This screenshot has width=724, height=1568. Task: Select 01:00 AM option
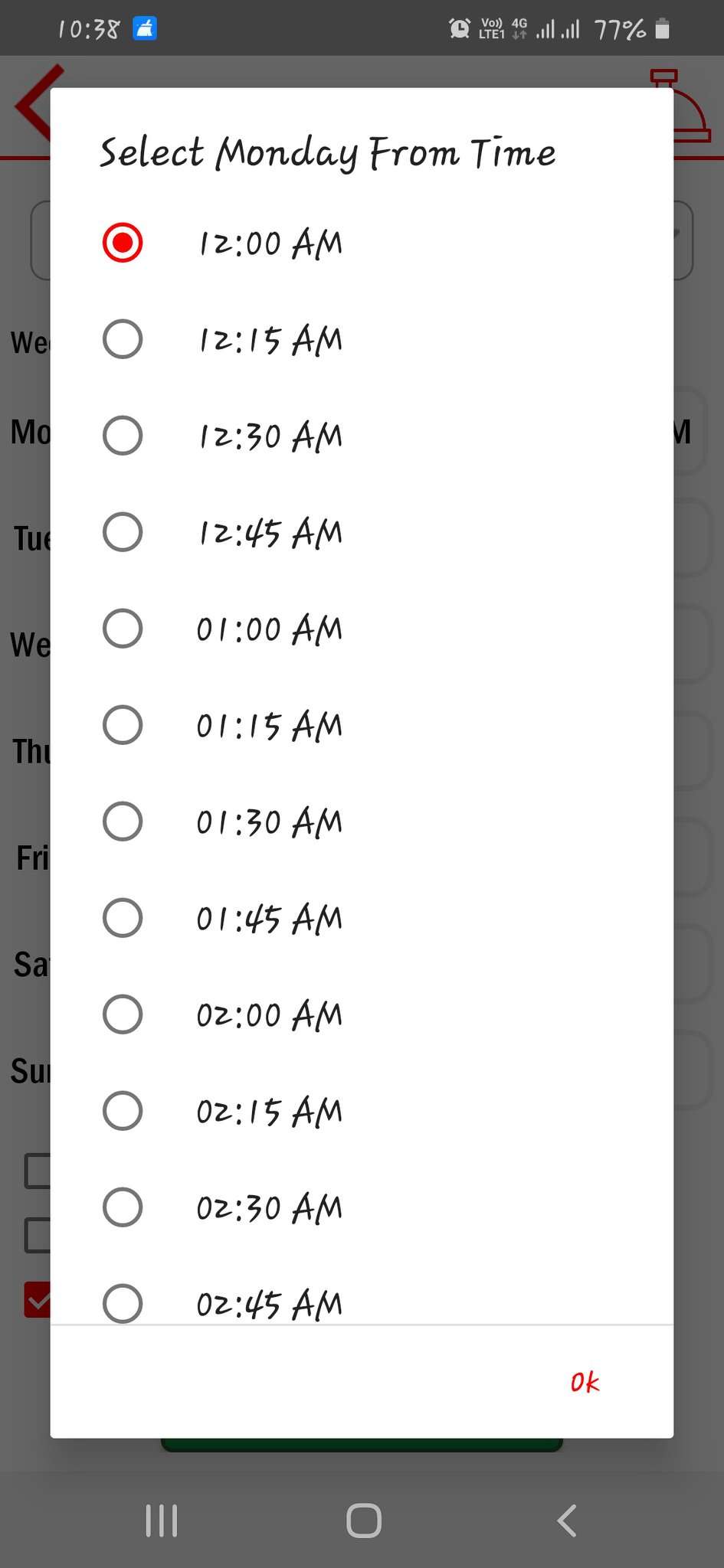pyautogui.click(x=123, y=629)
